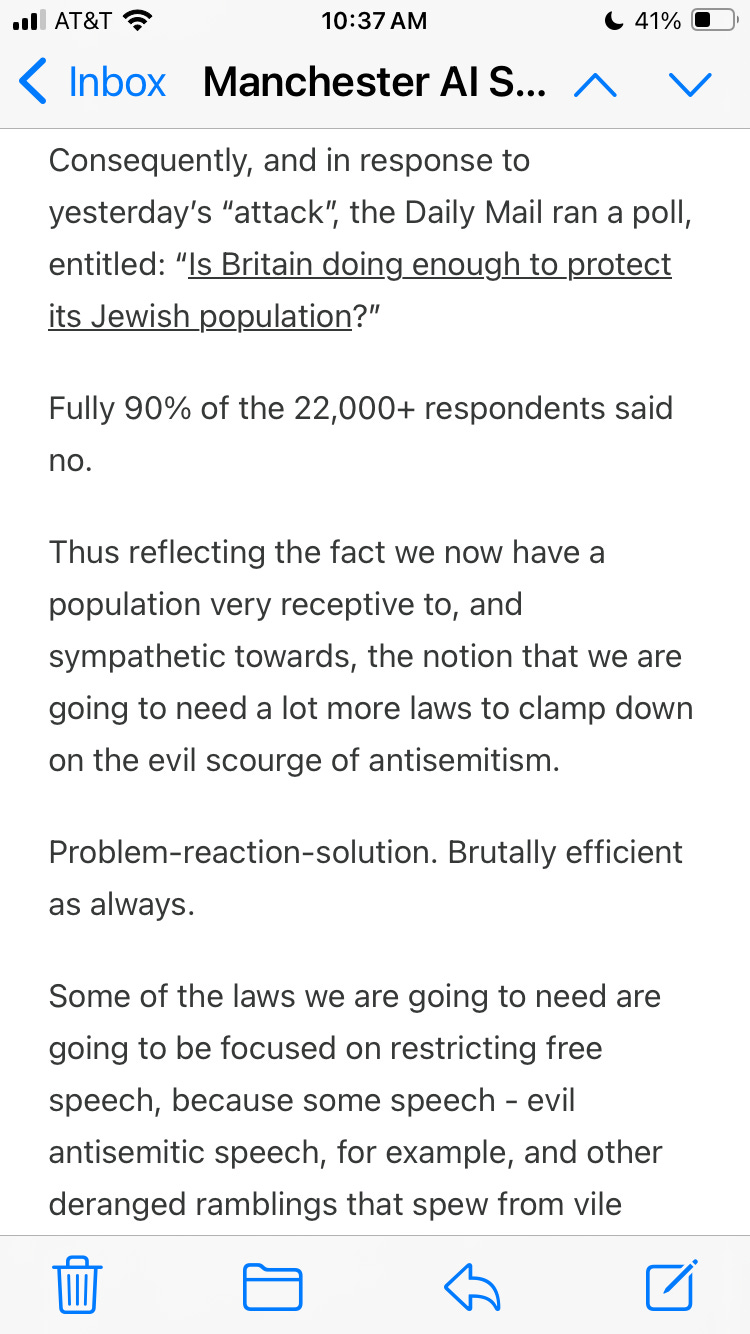
Task: Compose a new email
Action: 671,1285
